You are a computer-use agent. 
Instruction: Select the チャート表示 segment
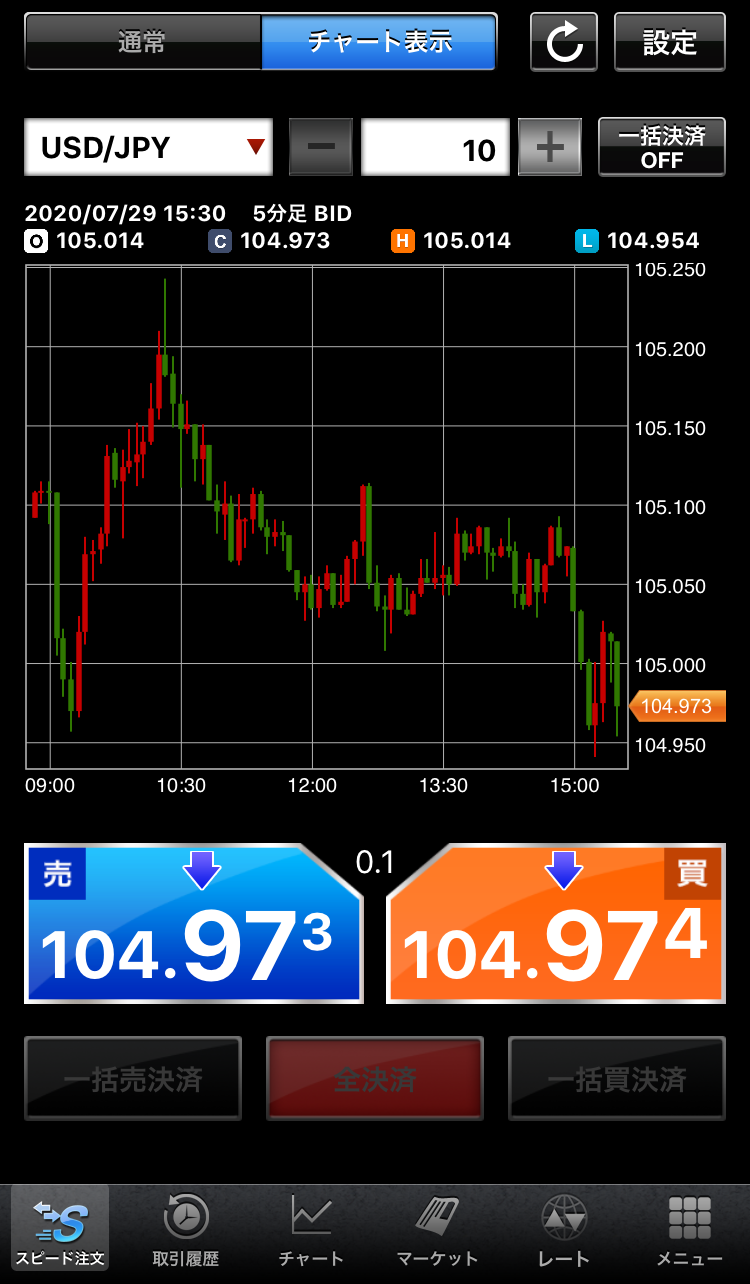point(379,42)
